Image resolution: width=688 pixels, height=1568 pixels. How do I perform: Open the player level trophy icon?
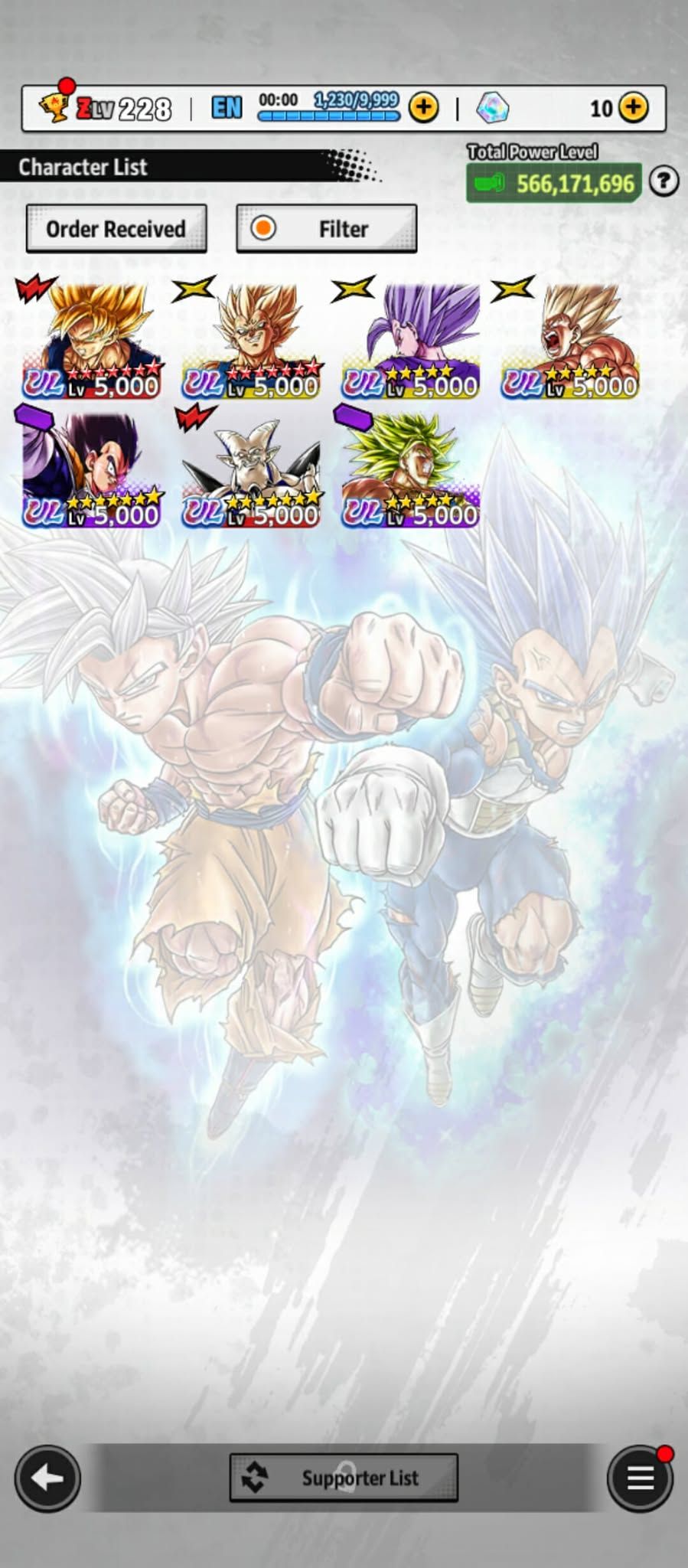coord(54,106)
